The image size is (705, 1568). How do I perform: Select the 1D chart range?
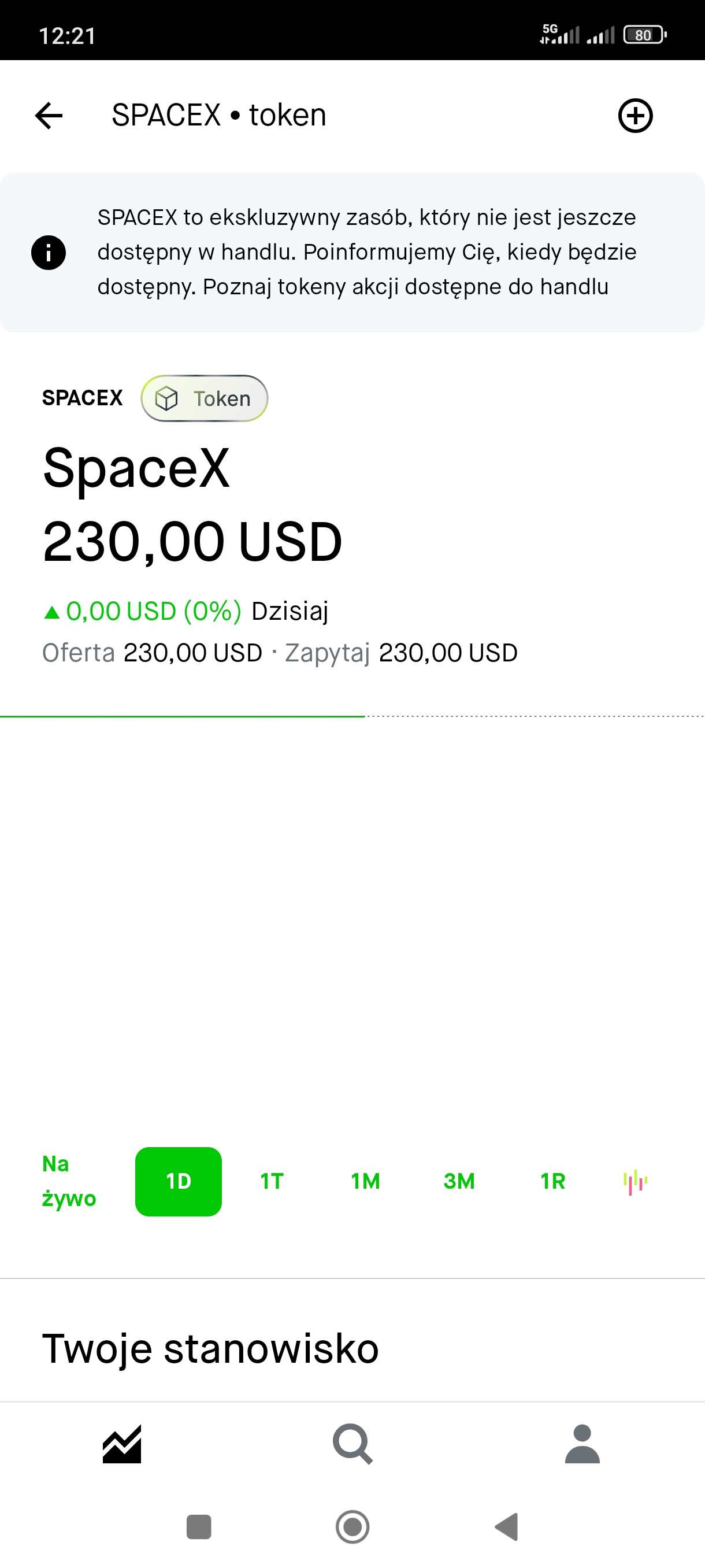pyautogui.click(x=178, y=1181)
